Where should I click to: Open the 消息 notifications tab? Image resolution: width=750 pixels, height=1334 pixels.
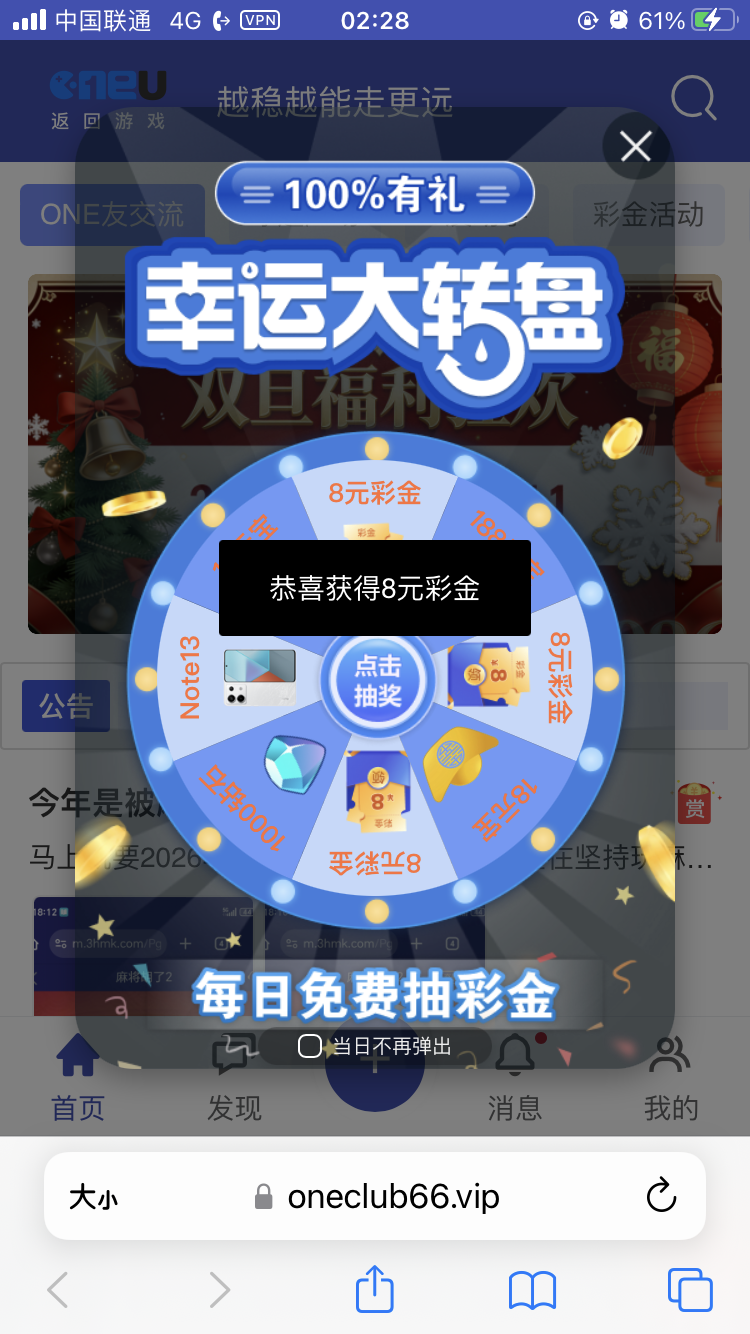coord(514,1078)
